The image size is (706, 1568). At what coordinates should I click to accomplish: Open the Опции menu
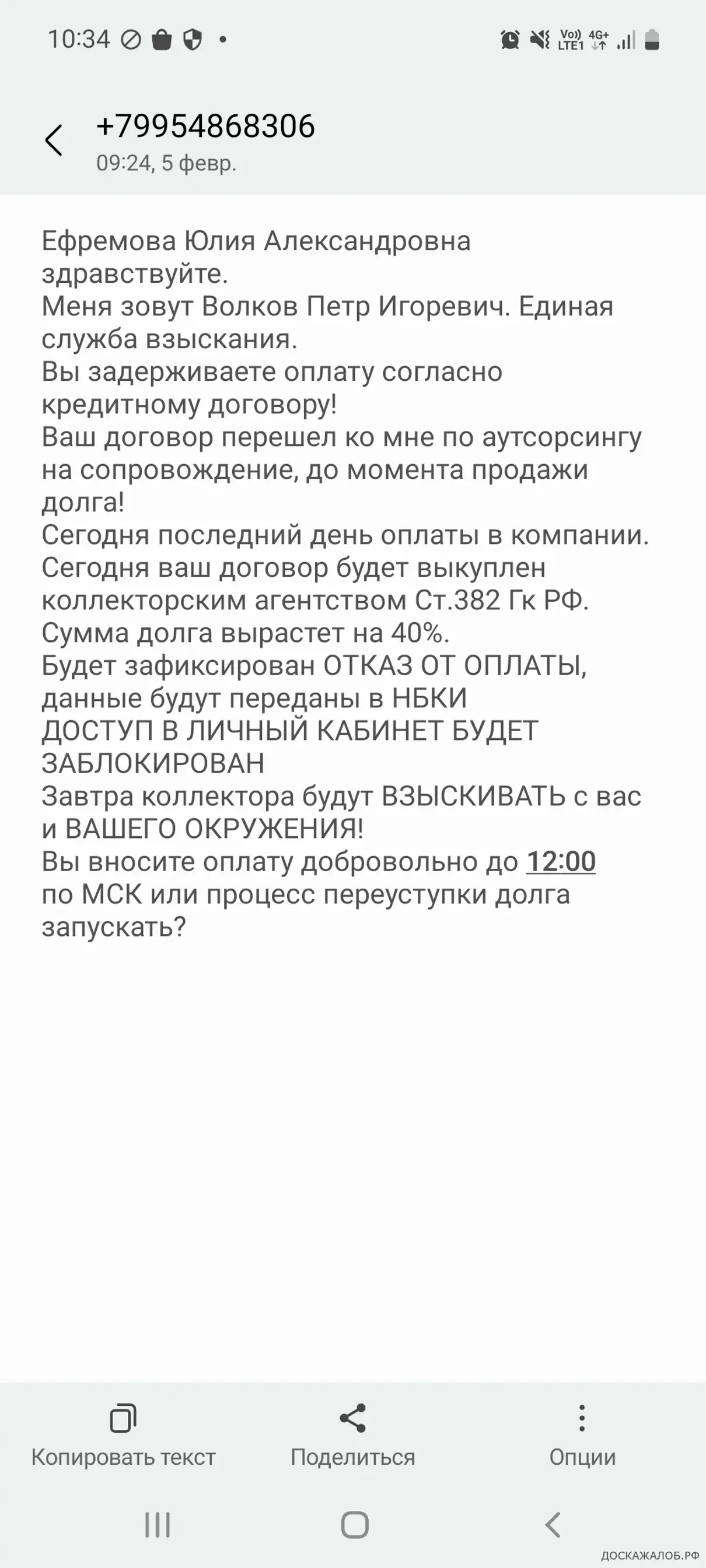pos(582,1437)
